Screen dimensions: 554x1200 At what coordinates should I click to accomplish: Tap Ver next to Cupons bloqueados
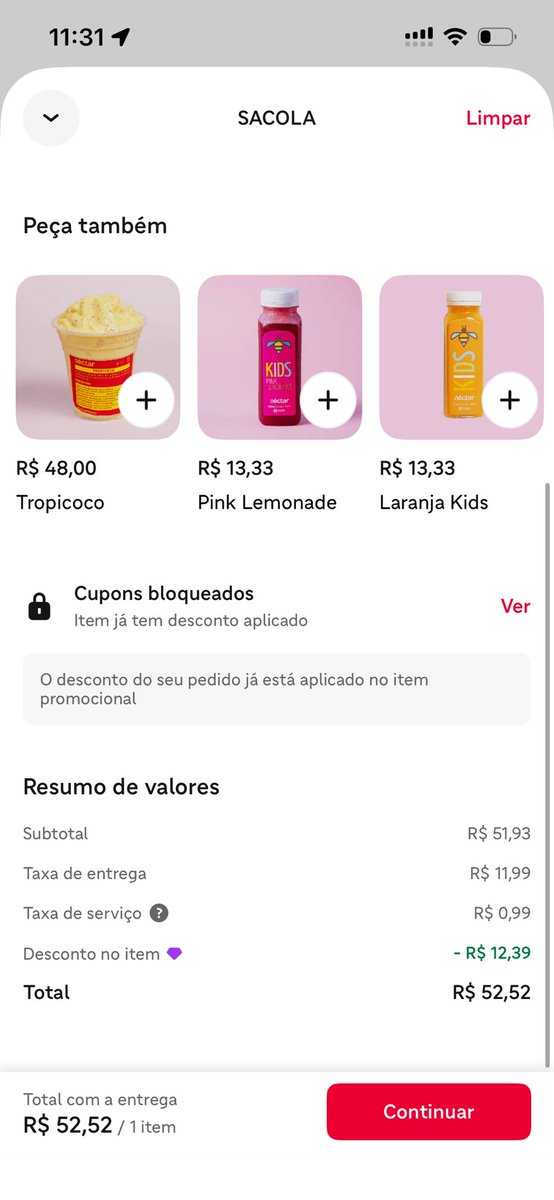tap(515, 606)
